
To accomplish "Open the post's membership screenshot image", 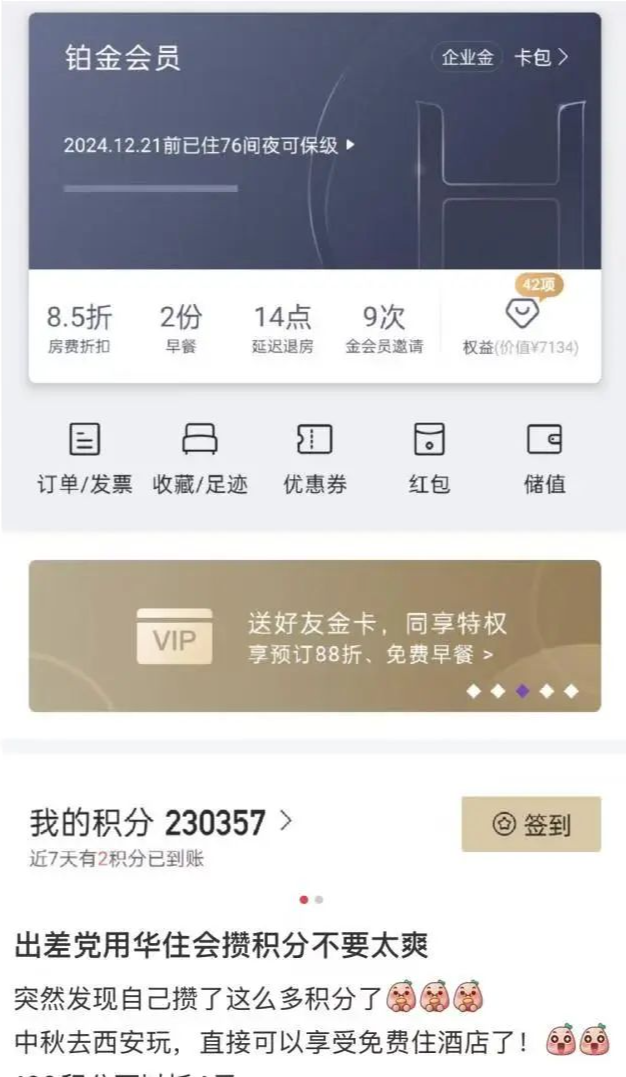I will 313,442.
